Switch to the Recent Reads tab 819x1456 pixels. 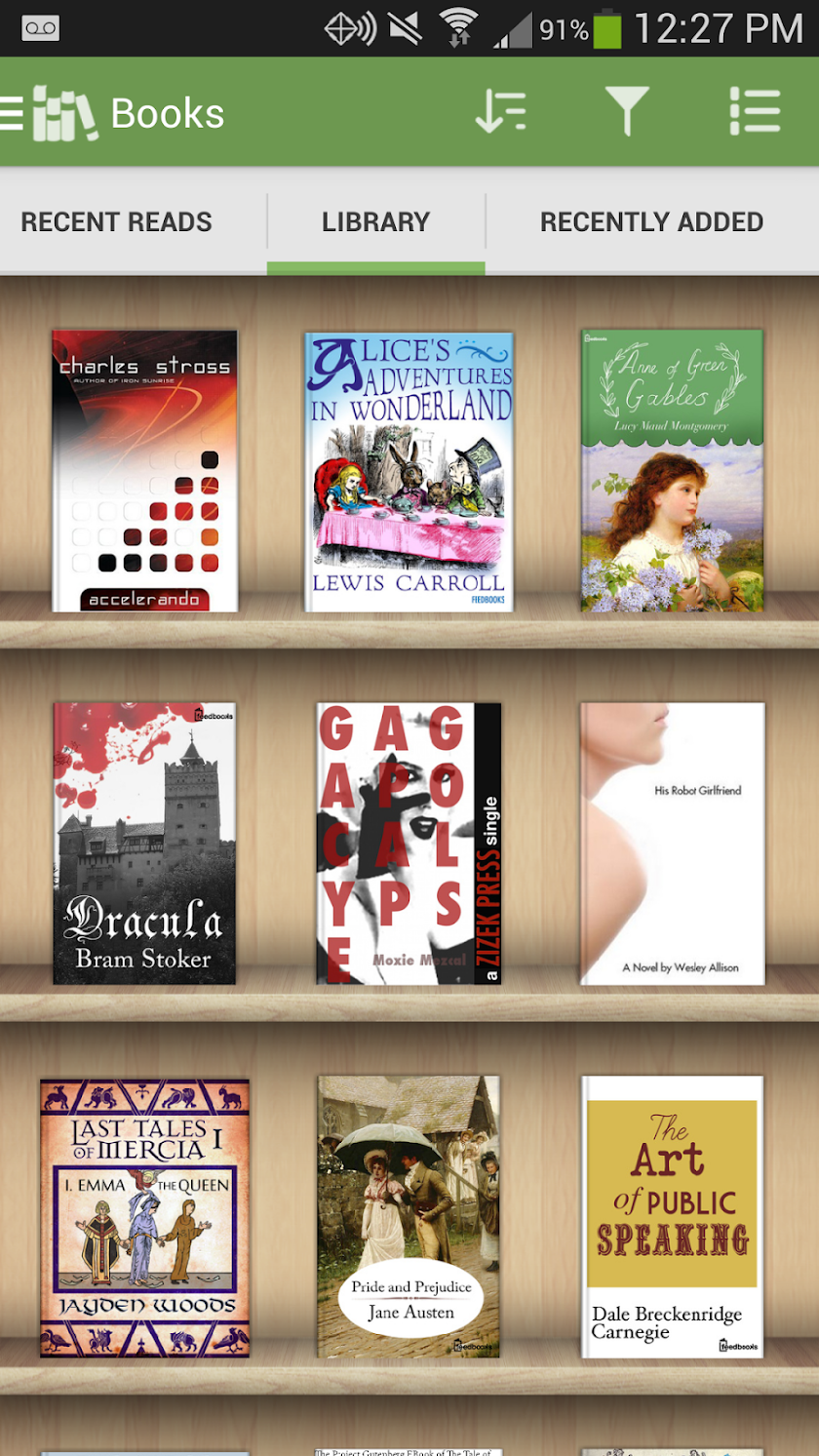point(117,222)
